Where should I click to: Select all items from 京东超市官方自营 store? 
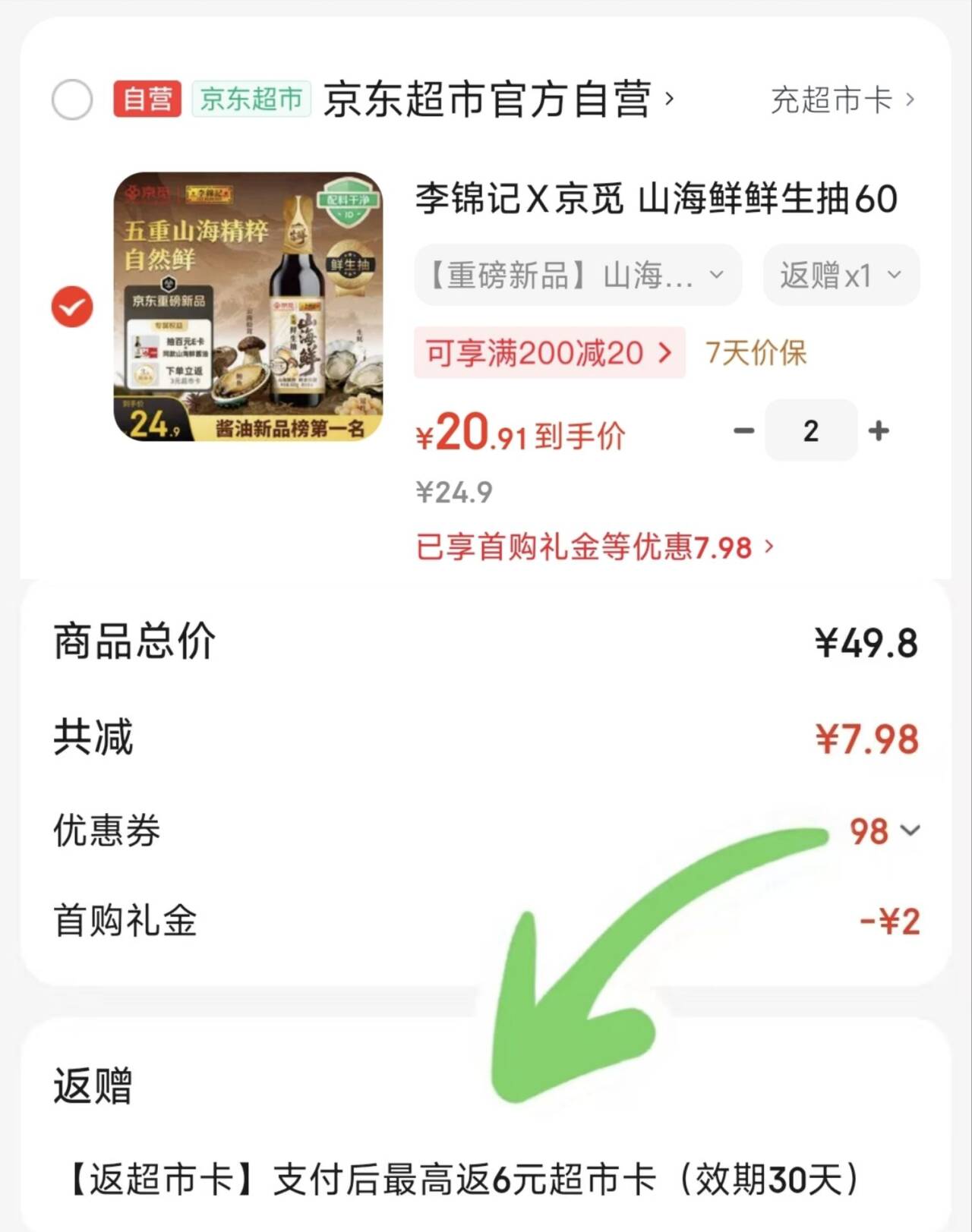[72, 99]
